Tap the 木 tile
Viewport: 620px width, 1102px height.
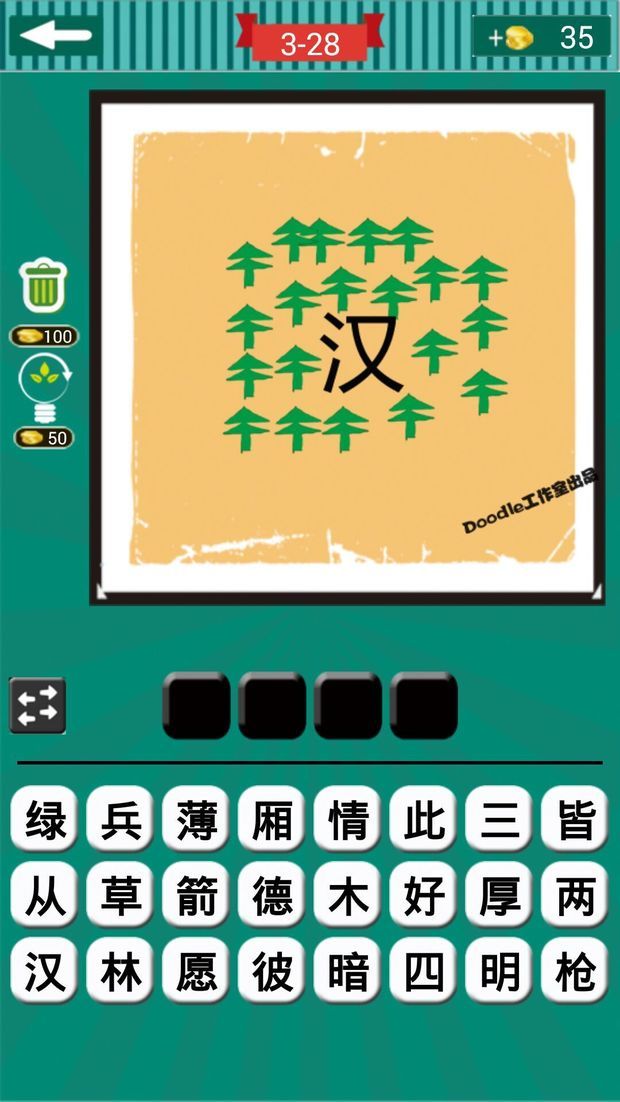tap(347, 895)
